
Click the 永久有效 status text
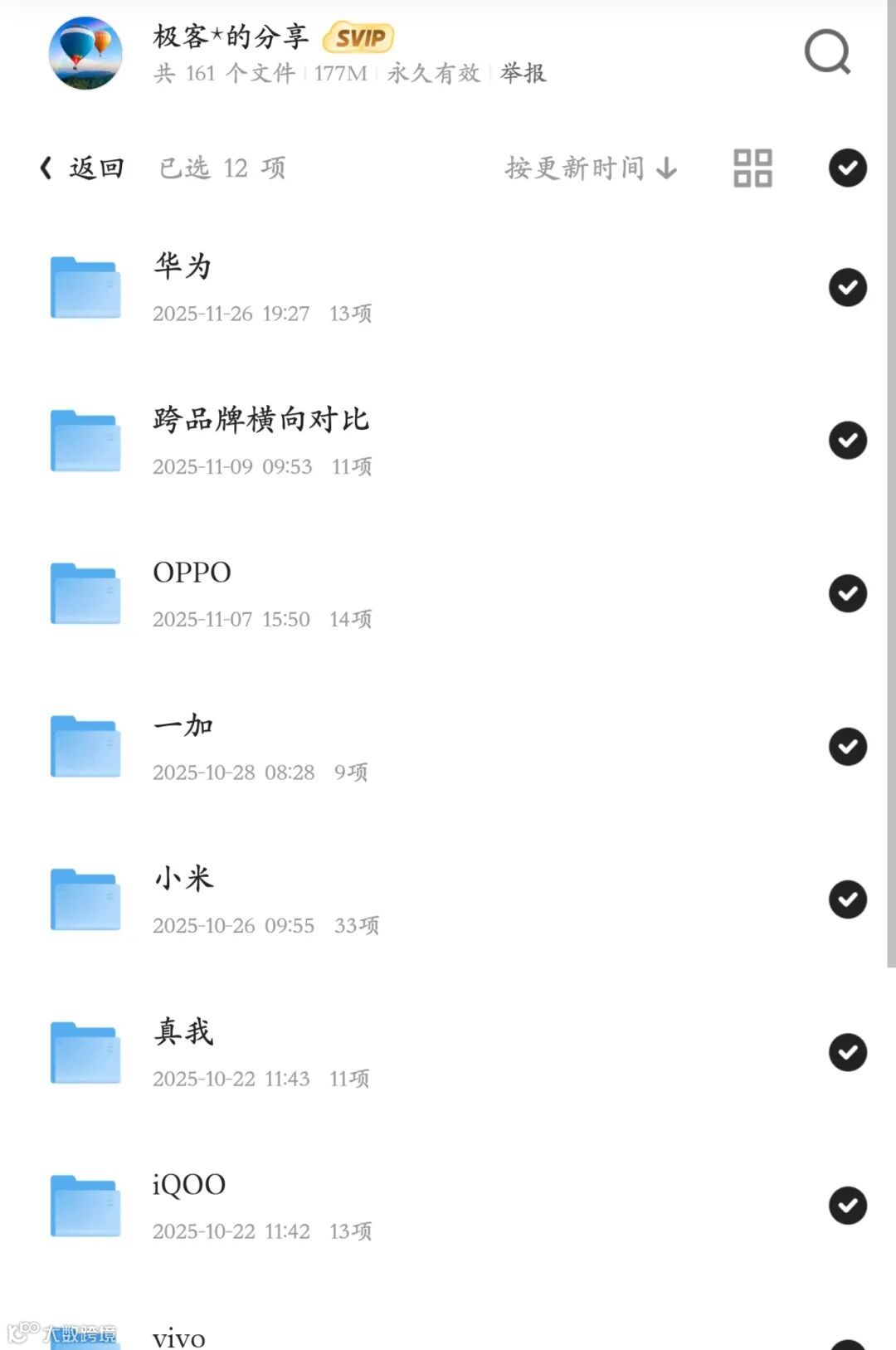coord(431,73)
